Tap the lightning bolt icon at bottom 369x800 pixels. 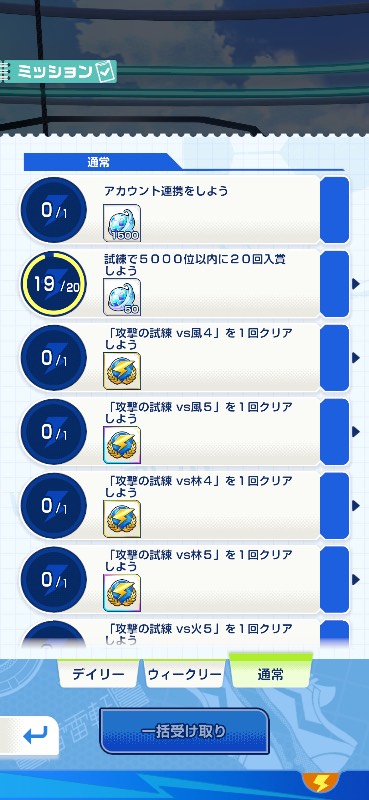(321, 783)
